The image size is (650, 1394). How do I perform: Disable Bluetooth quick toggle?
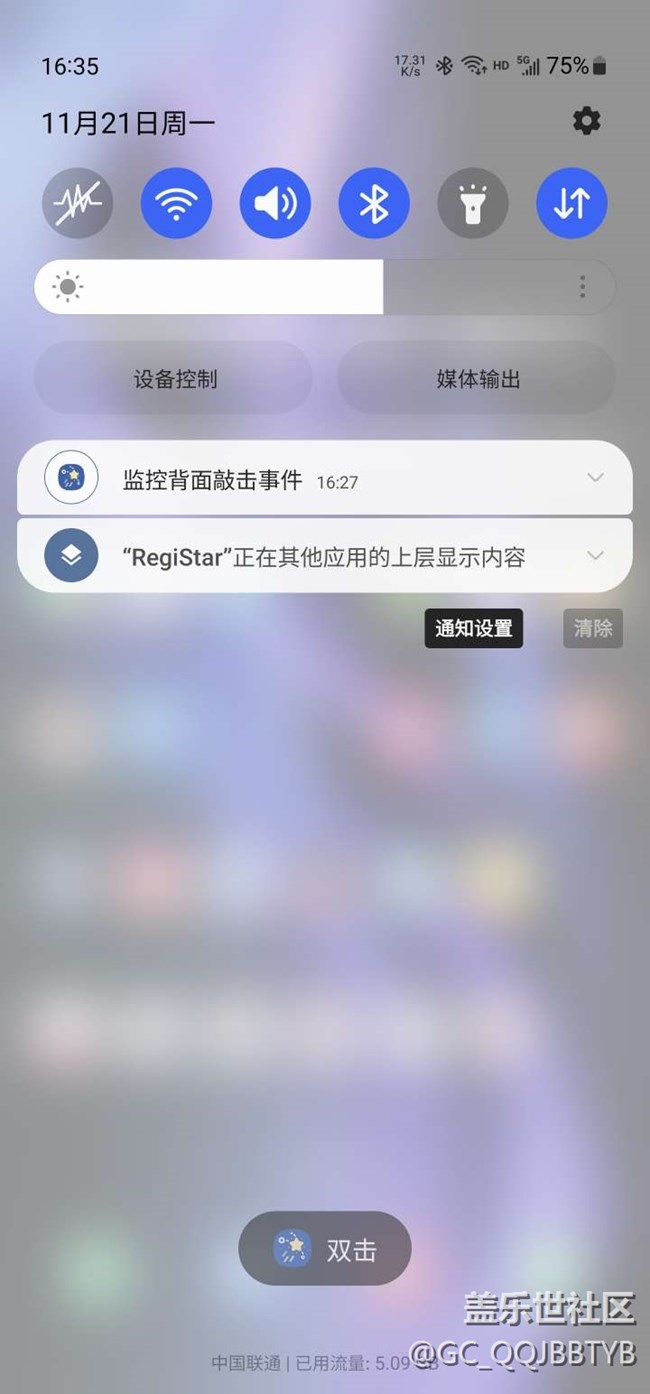tap(374, 203)
